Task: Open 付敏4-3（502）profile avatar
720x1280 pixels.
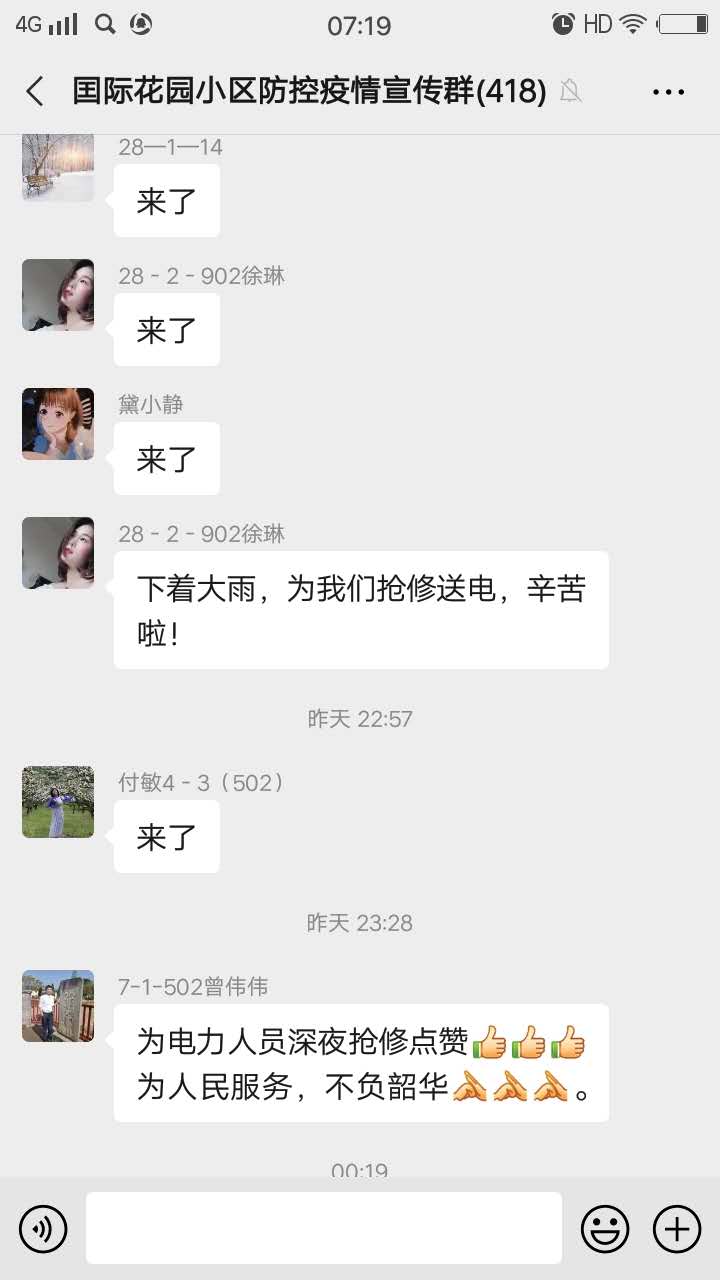Action: 58,802
